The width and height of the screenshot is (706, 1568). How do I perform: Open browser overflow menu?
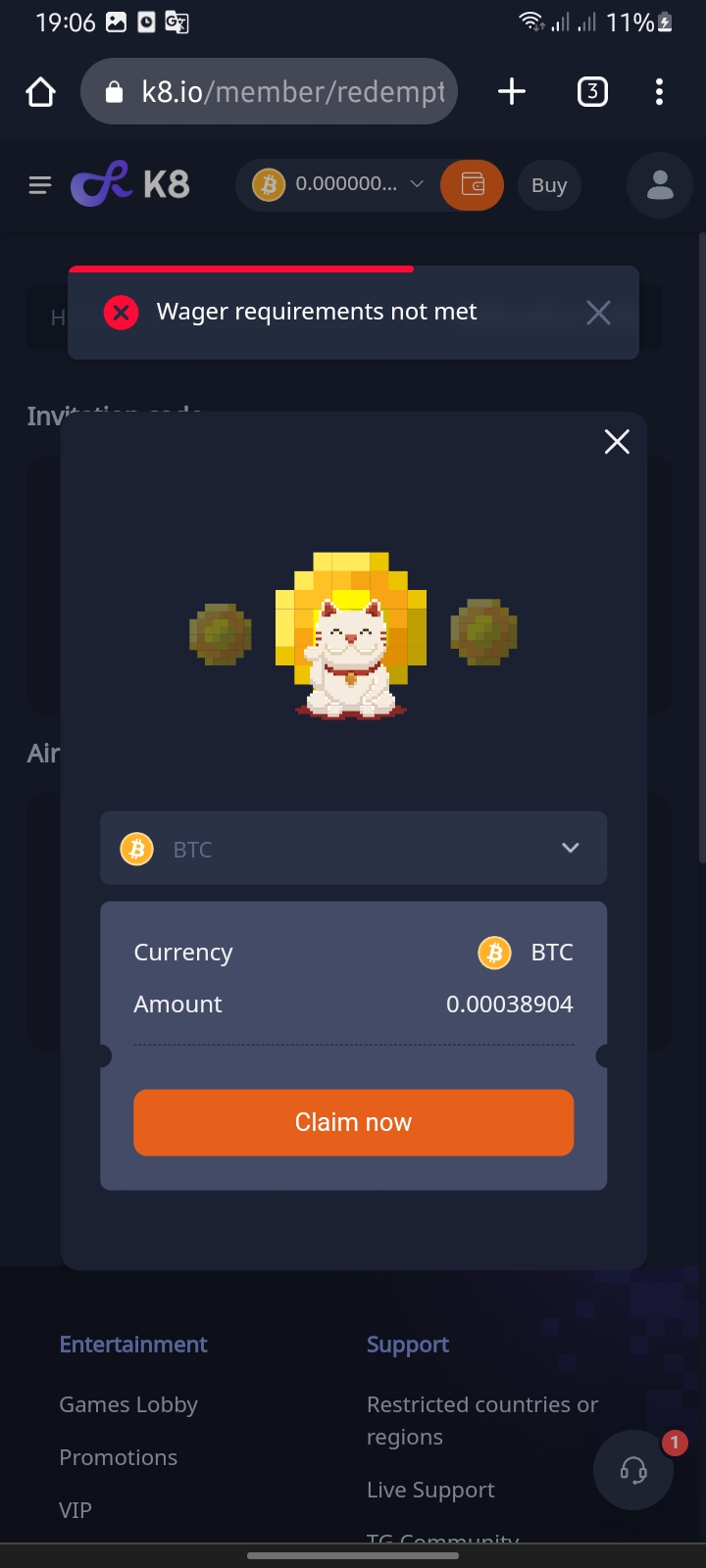pos(659,92)
